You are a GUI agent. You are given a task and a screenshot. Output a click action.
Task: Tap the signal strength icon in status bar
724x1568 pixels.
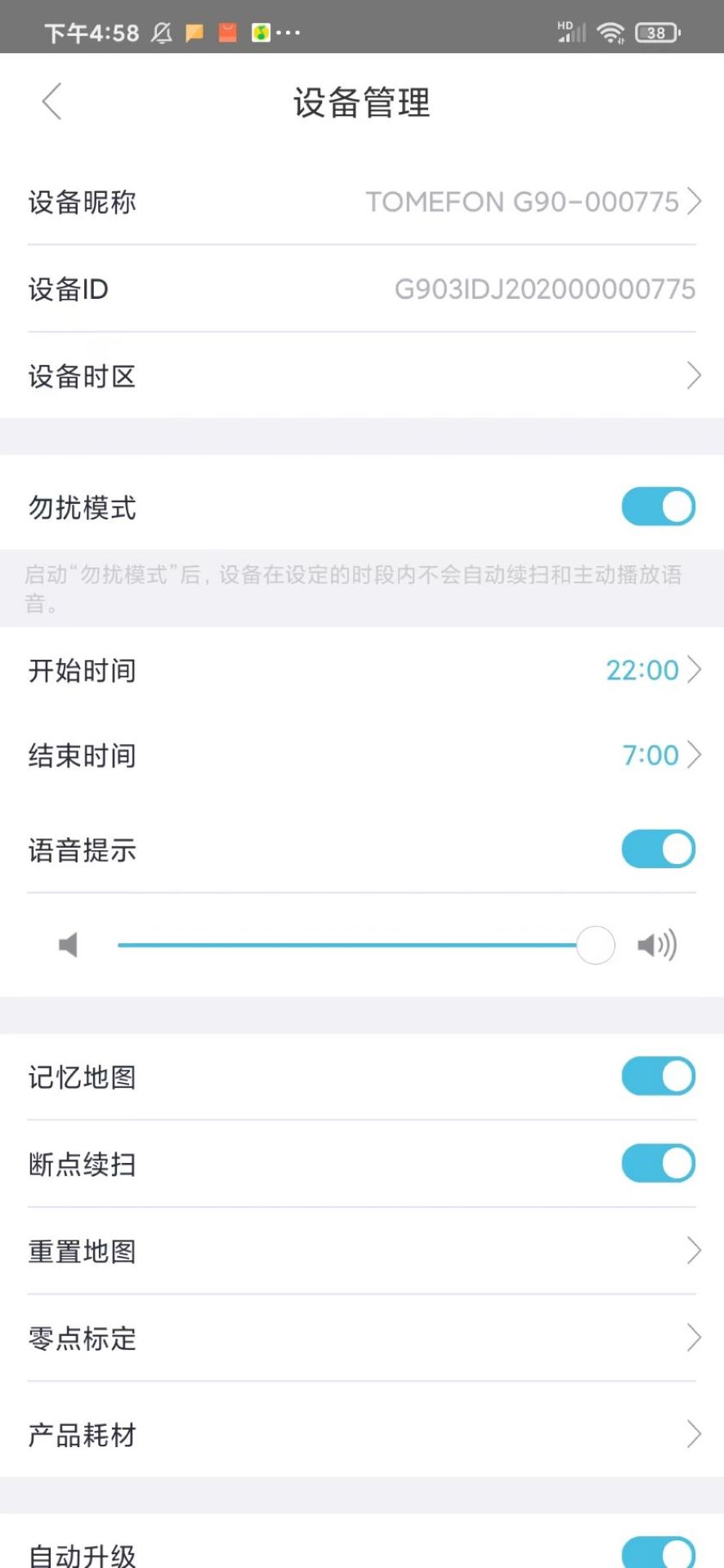[x=570, y=31]
